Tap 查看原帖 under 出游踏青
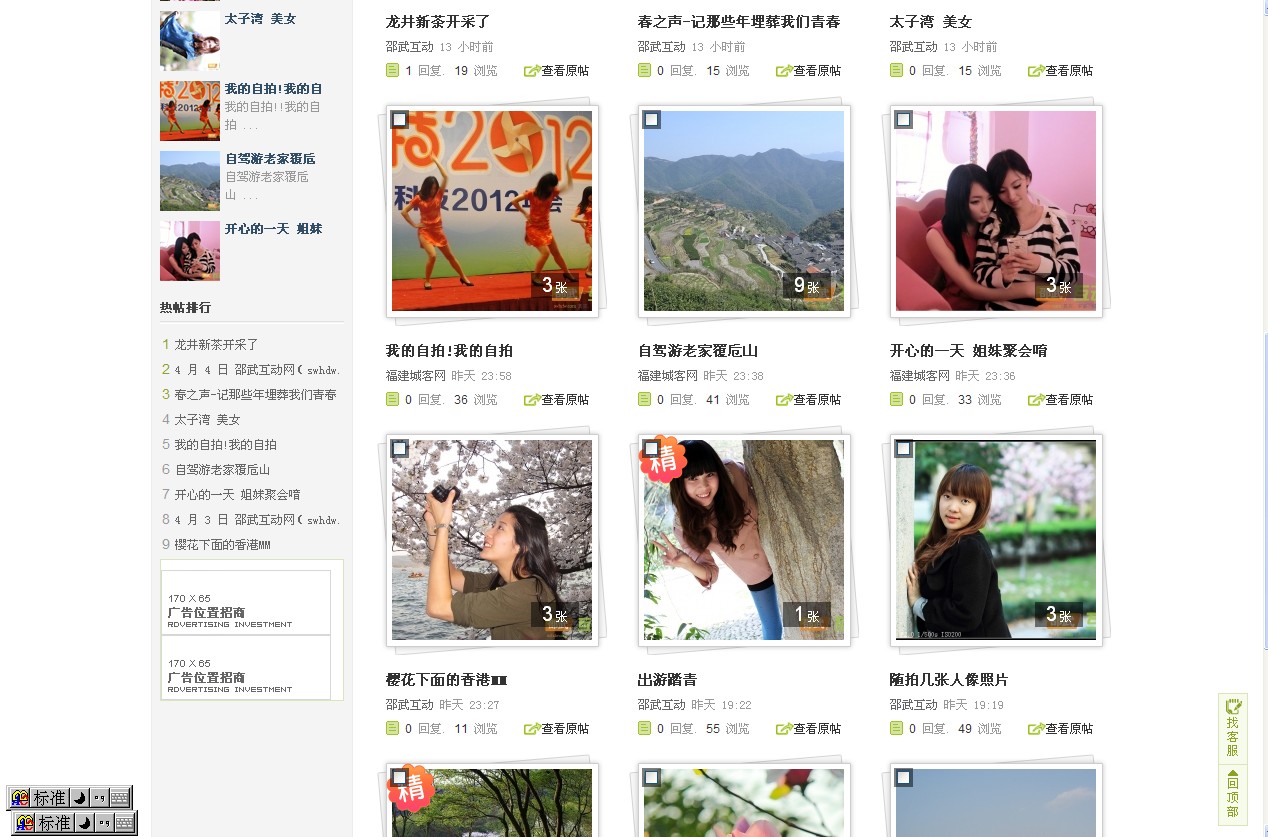The image size is (1268, 837). [x=809, y=729]
